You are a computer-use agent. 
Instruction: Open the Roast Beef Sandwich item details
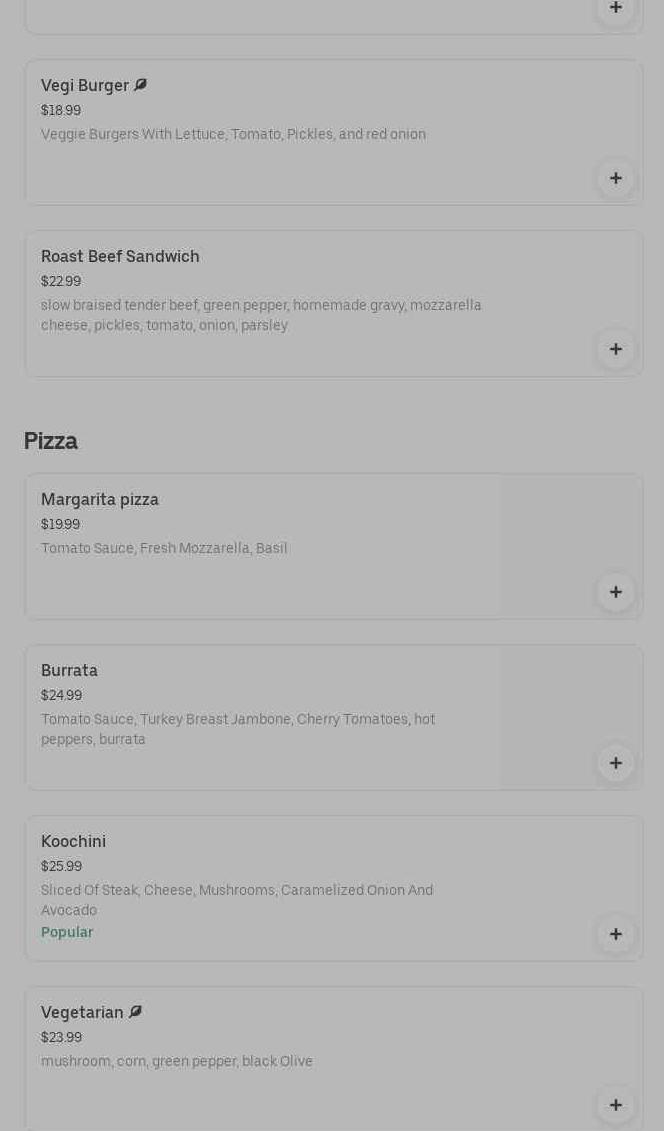[x=334, y=304]
